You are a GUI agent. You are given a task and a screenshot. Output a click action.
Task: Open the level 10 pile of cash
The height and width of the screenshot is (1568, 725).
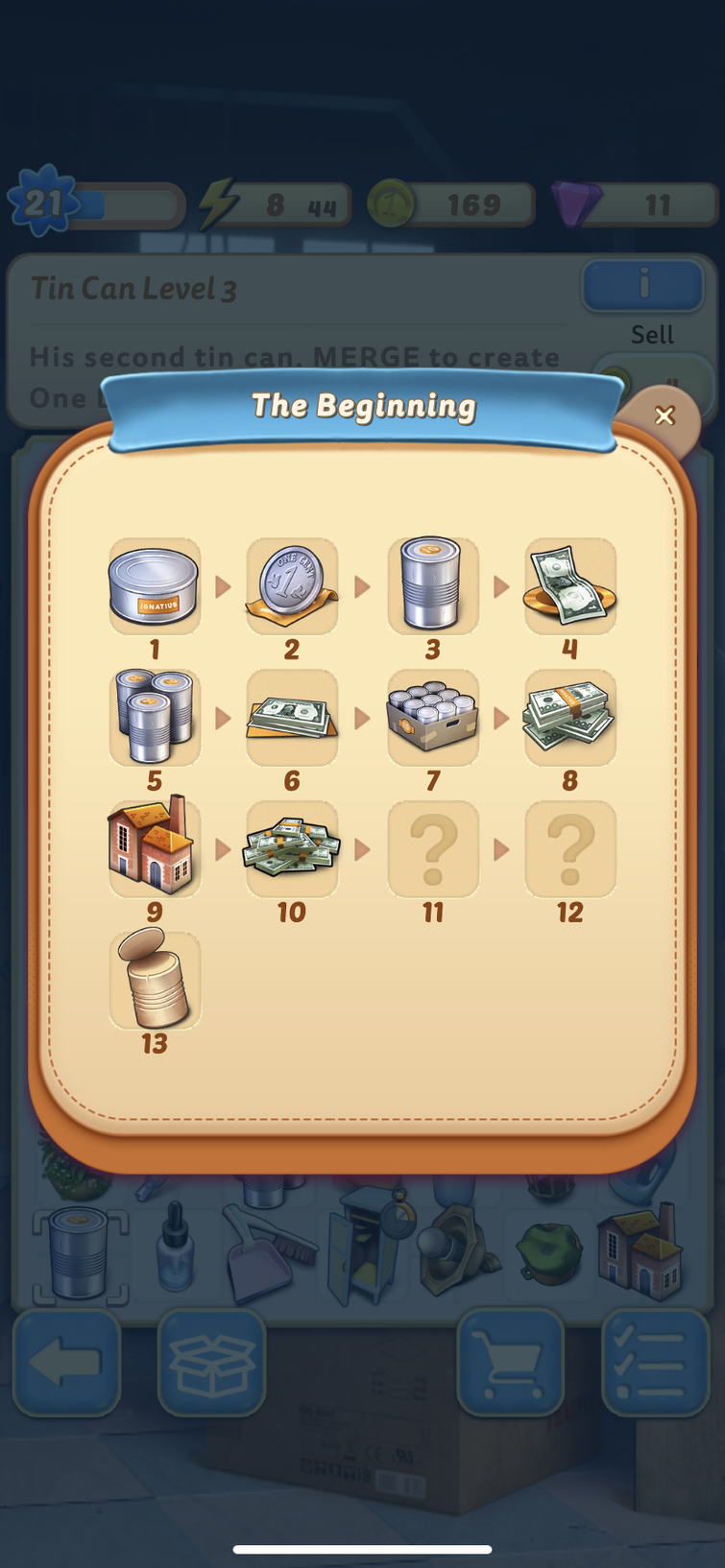292,848
